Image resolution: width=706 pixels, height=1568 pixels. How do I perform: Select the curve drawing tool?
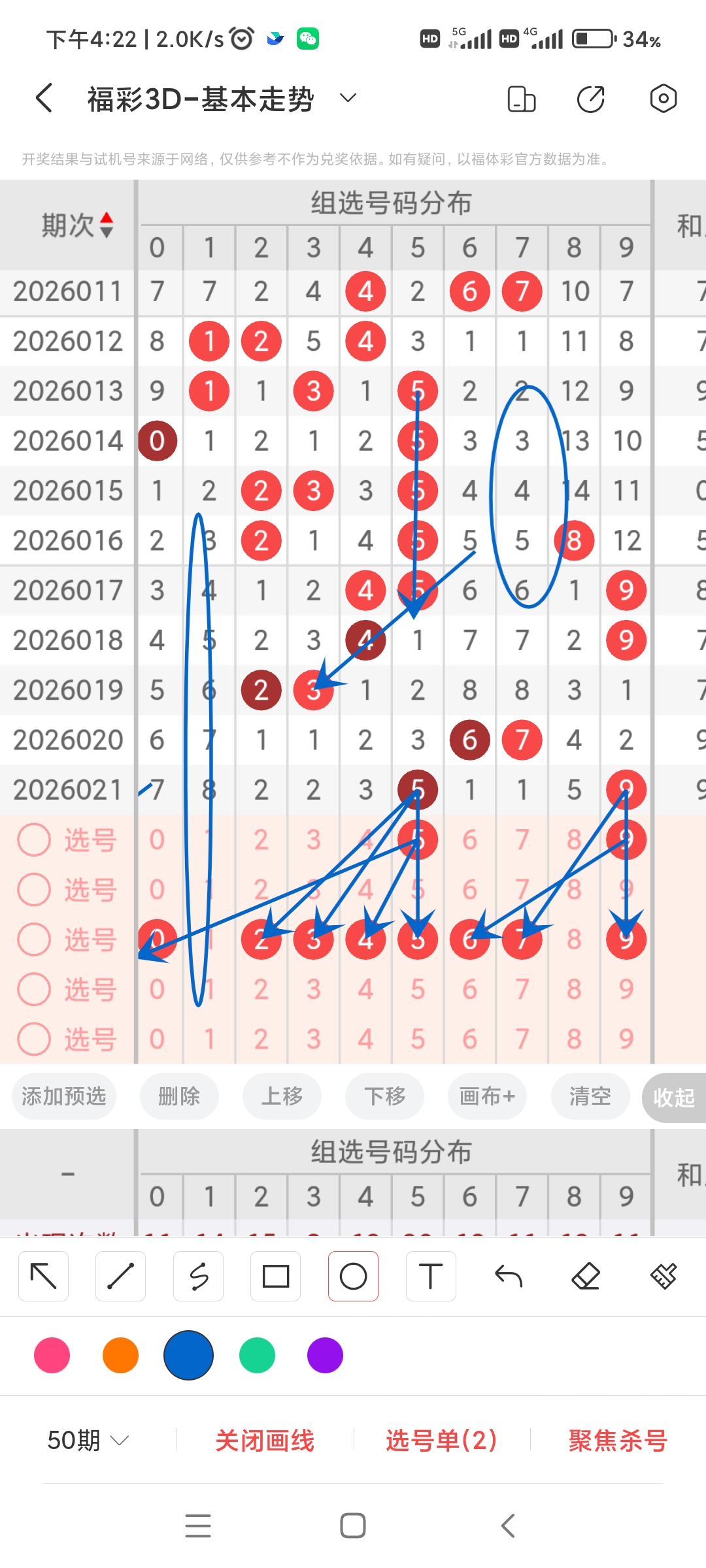pyautogui.click(x=198, y=1275)
